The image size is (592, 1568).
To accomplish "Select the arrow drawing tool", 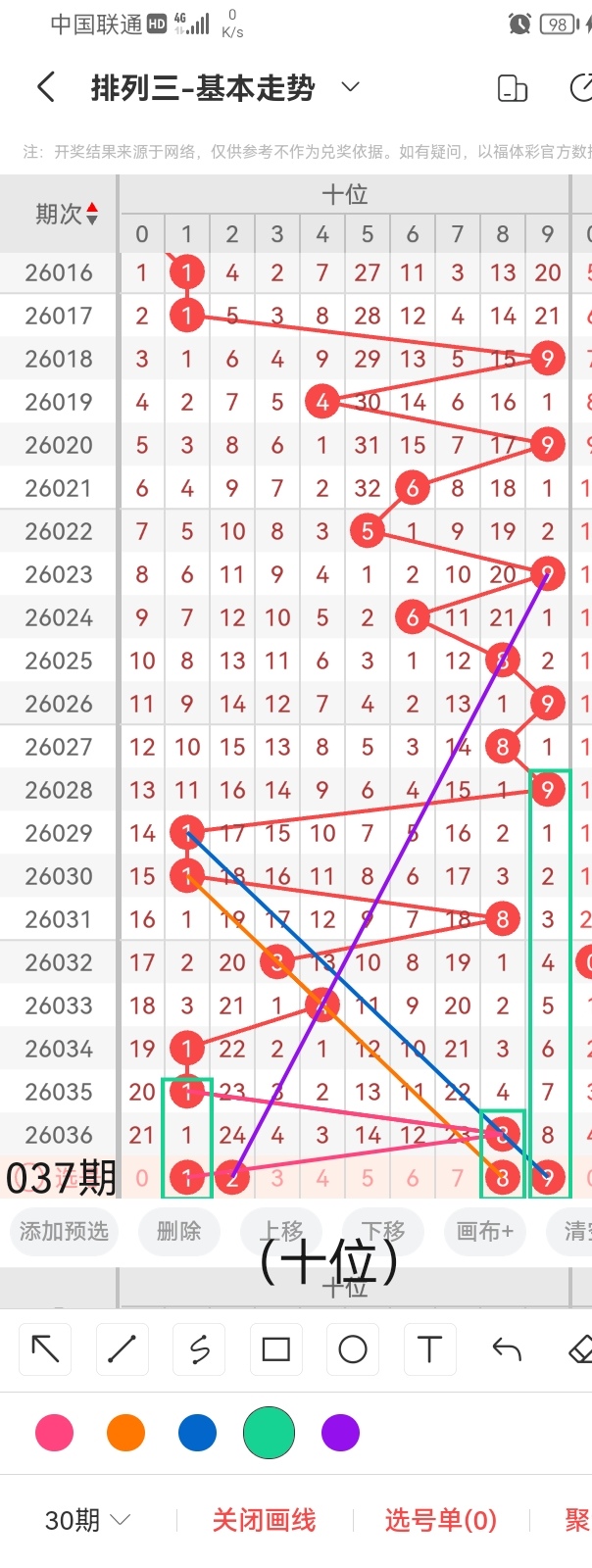I will click(45, 1349).
